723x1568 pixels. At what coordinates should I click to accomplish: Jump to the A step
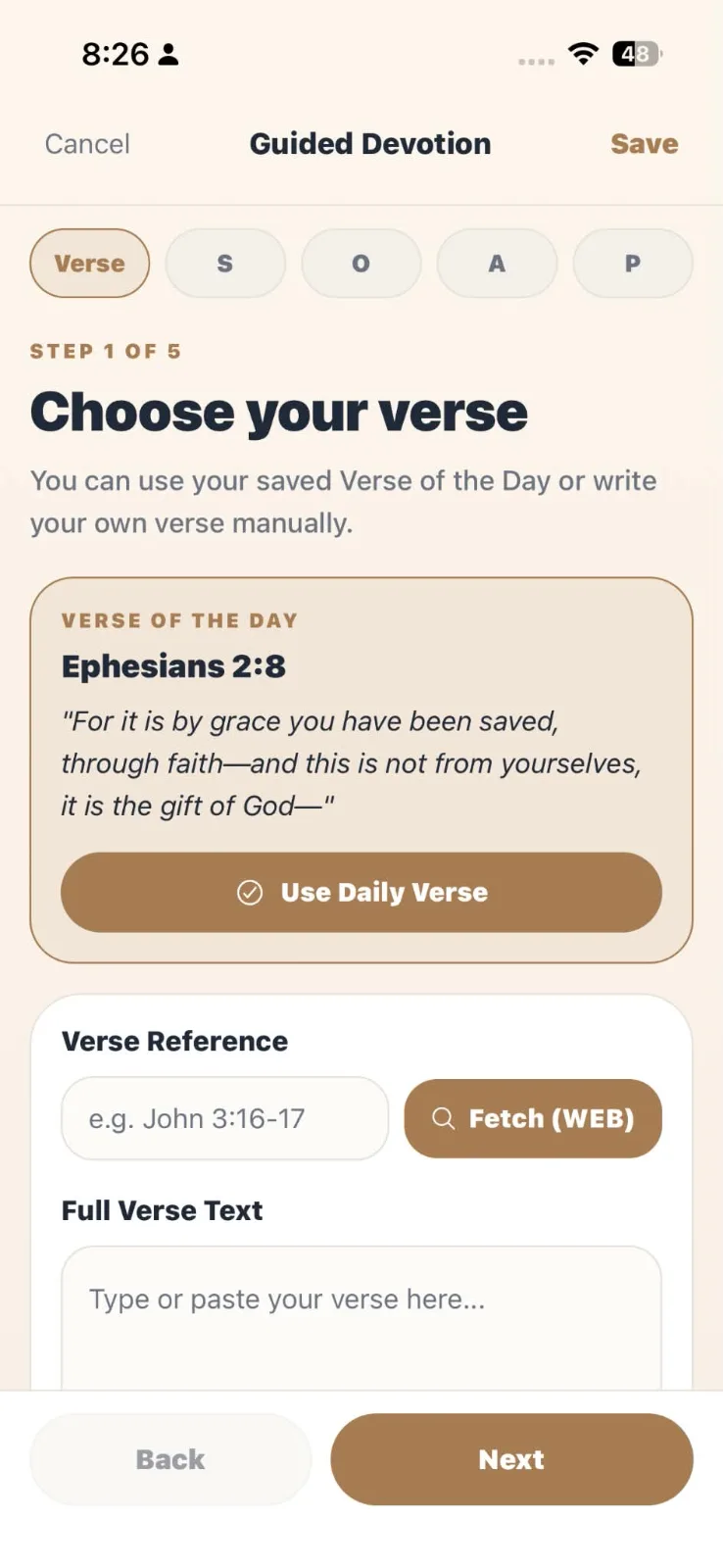497,264
